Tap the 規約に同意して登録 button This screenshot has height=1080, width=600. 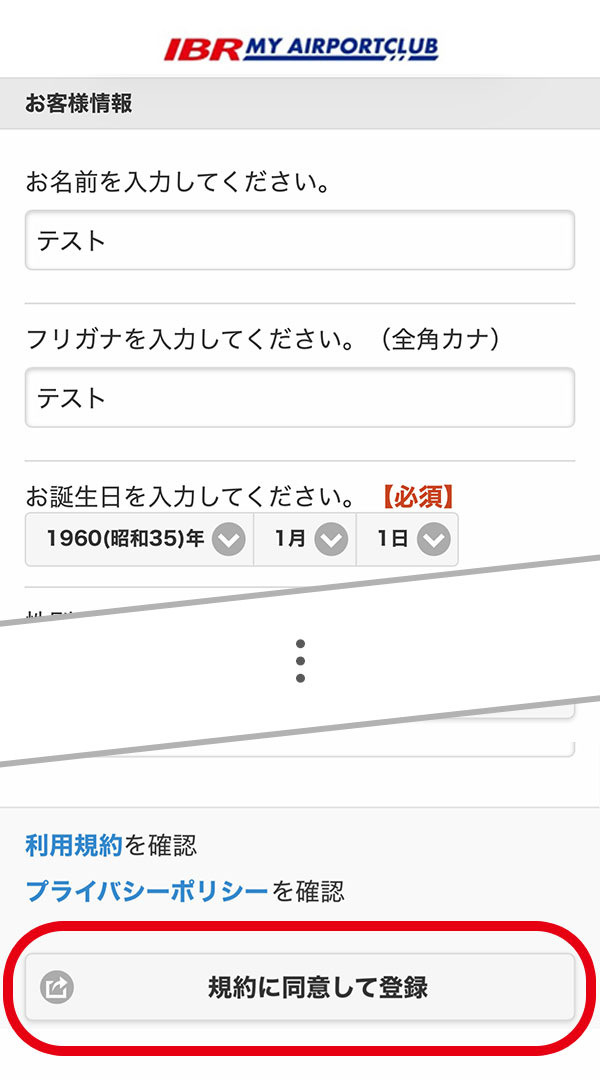click(x=300, y=988)
